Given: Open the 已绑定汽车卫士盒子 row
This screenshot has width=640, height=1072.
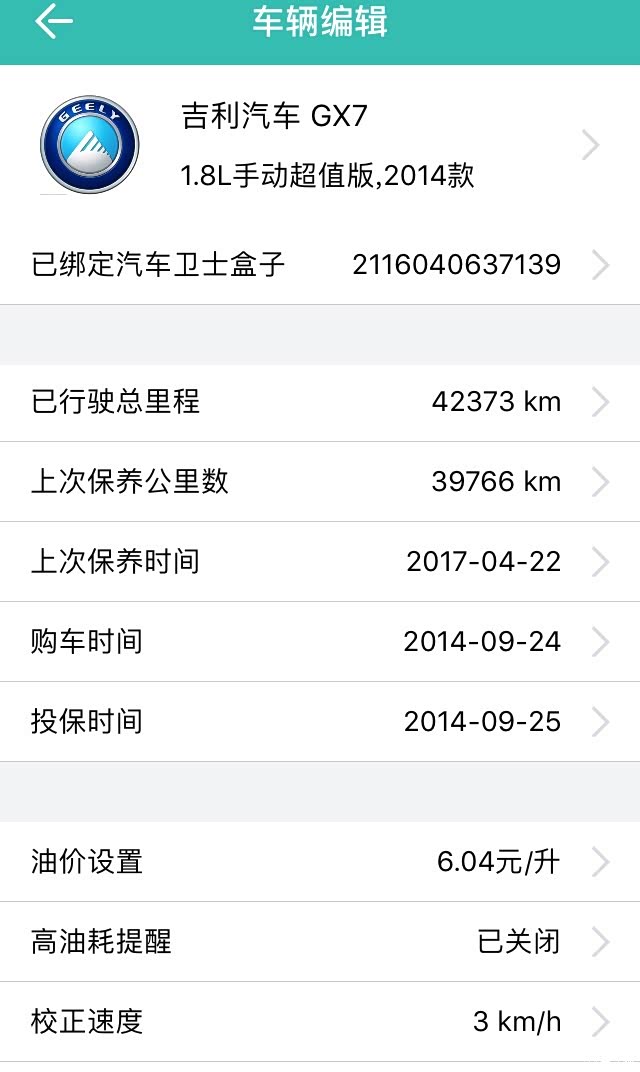Looking at the screenshot, I should coord(320,265).
